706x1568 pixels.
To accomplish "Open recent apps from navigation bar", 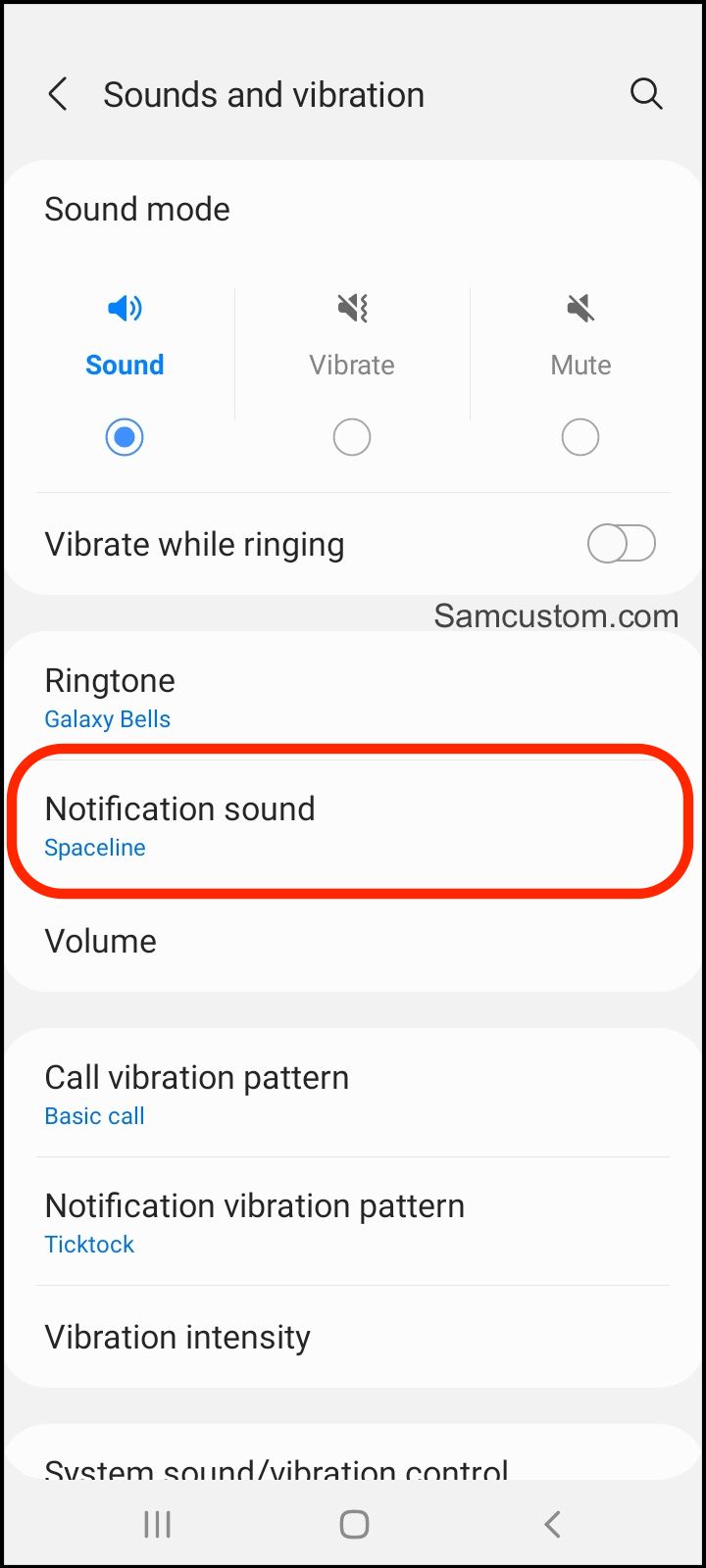I will point(158,1524).
